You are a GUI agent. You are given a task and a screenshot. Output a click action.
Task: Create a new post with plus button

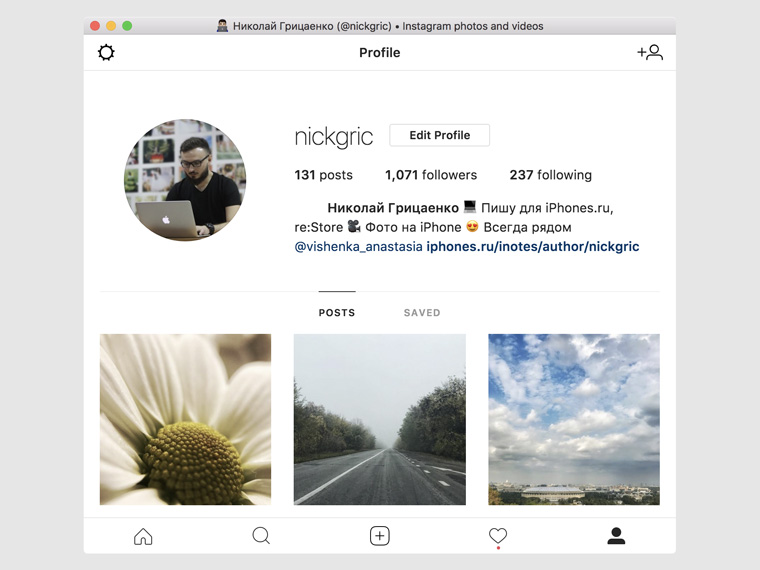coord(379,537)
